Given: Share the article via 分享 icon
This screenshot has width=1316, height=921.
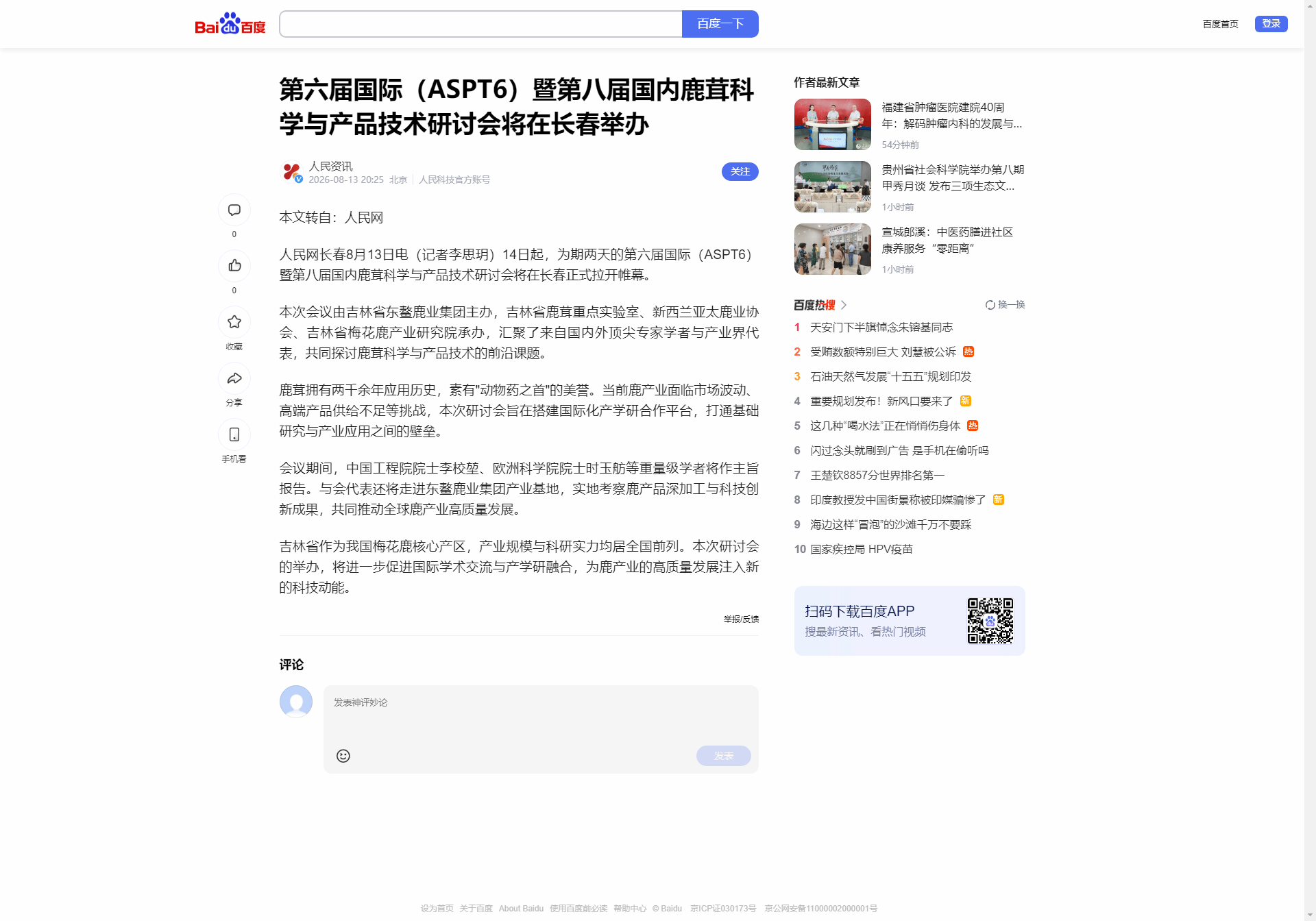Looking at the screenshot, I should [x=234, y=378].
